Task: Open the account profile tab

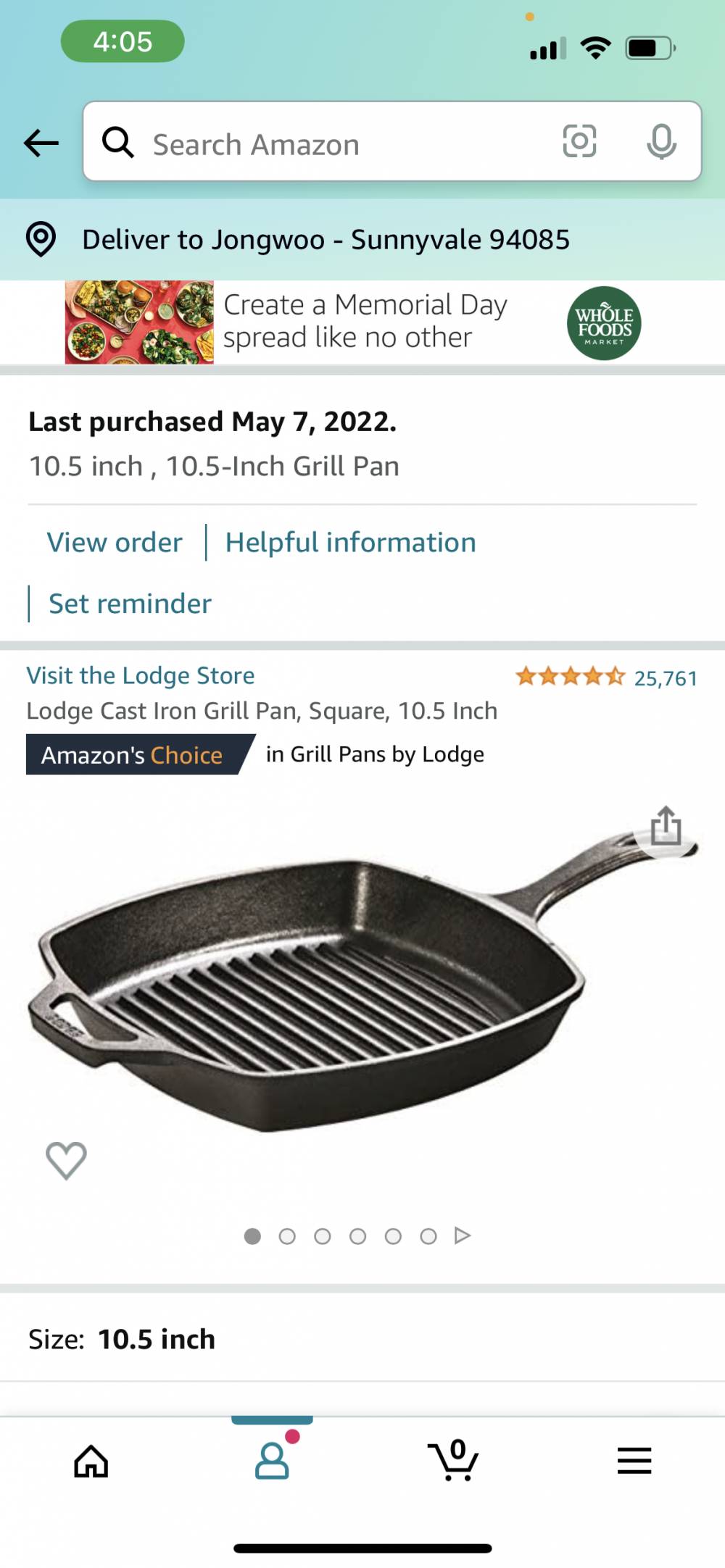Action: pos(272,1461)
